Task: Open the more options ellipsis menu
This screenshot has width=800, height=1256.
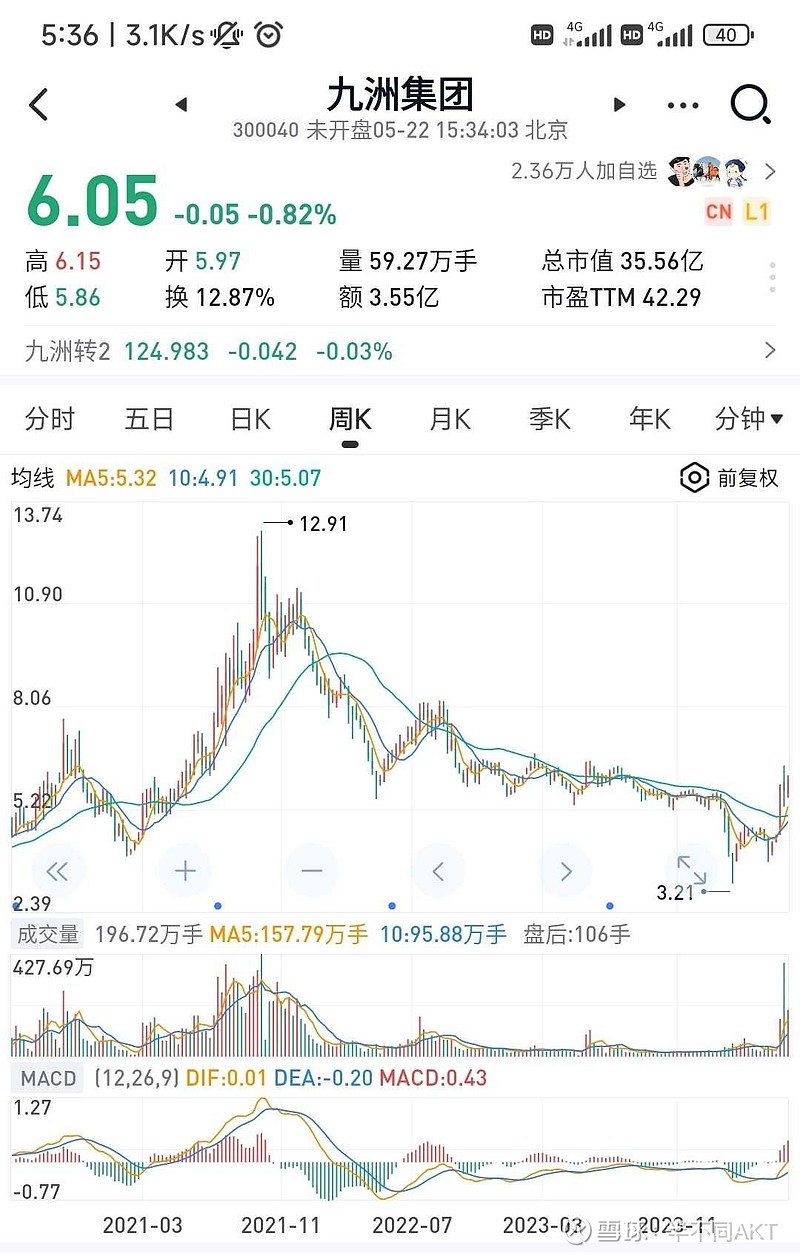Action: (x=682, y=104)
